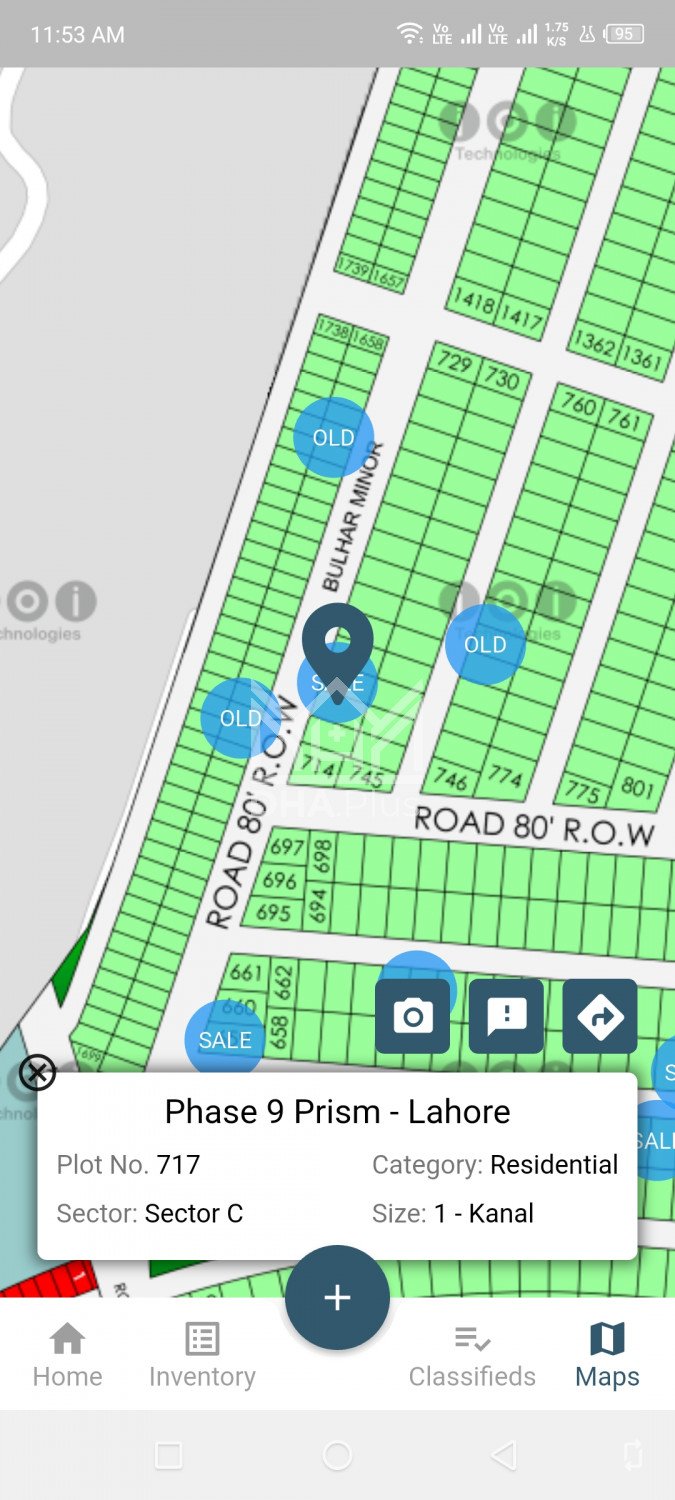Select the OLD marker beside Road 80' R.O.W
Viewport: 675px width, 1500px height.
point(240,718)
